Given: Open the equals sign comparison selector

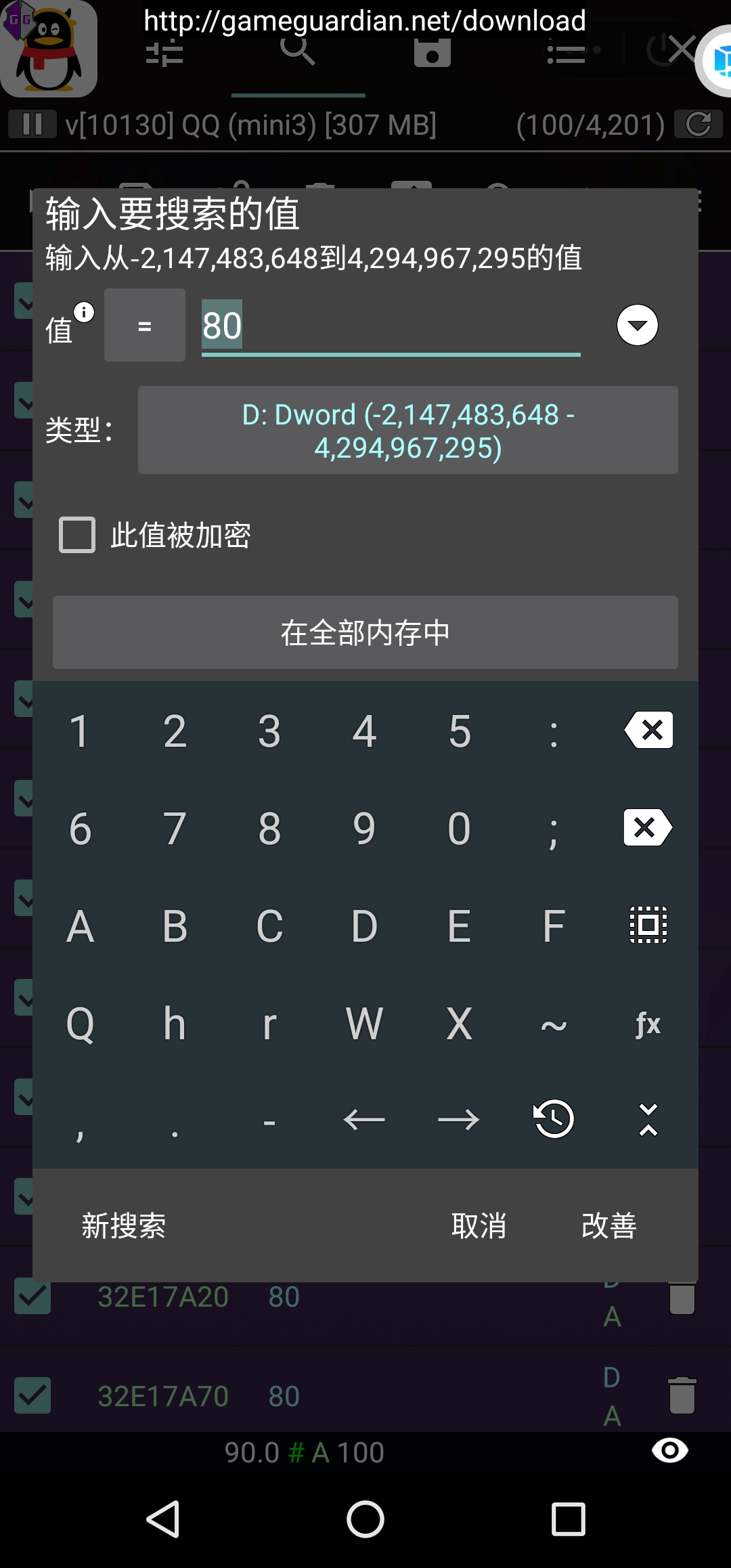Looking at the screenshot, I should point(144,326).
